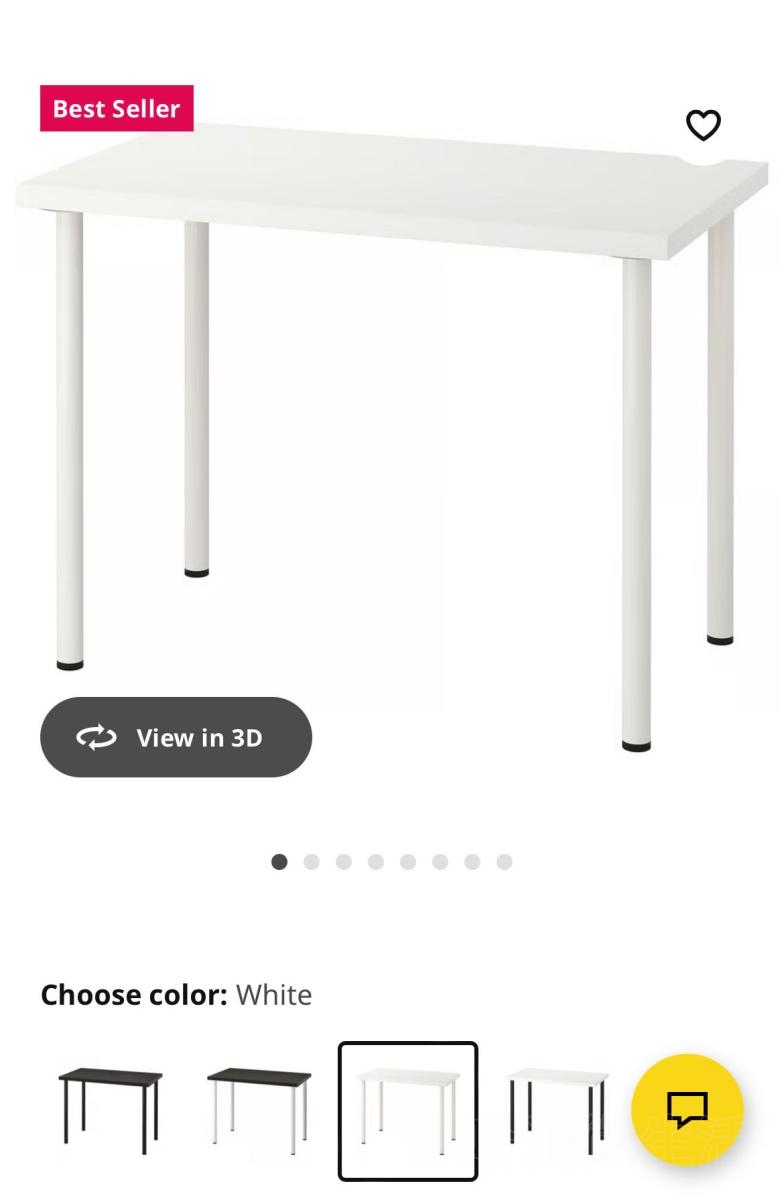Viewport: 784px width, 1200px height.
Task: Select the dark top desk with black legs
Action: (110, 1110)
